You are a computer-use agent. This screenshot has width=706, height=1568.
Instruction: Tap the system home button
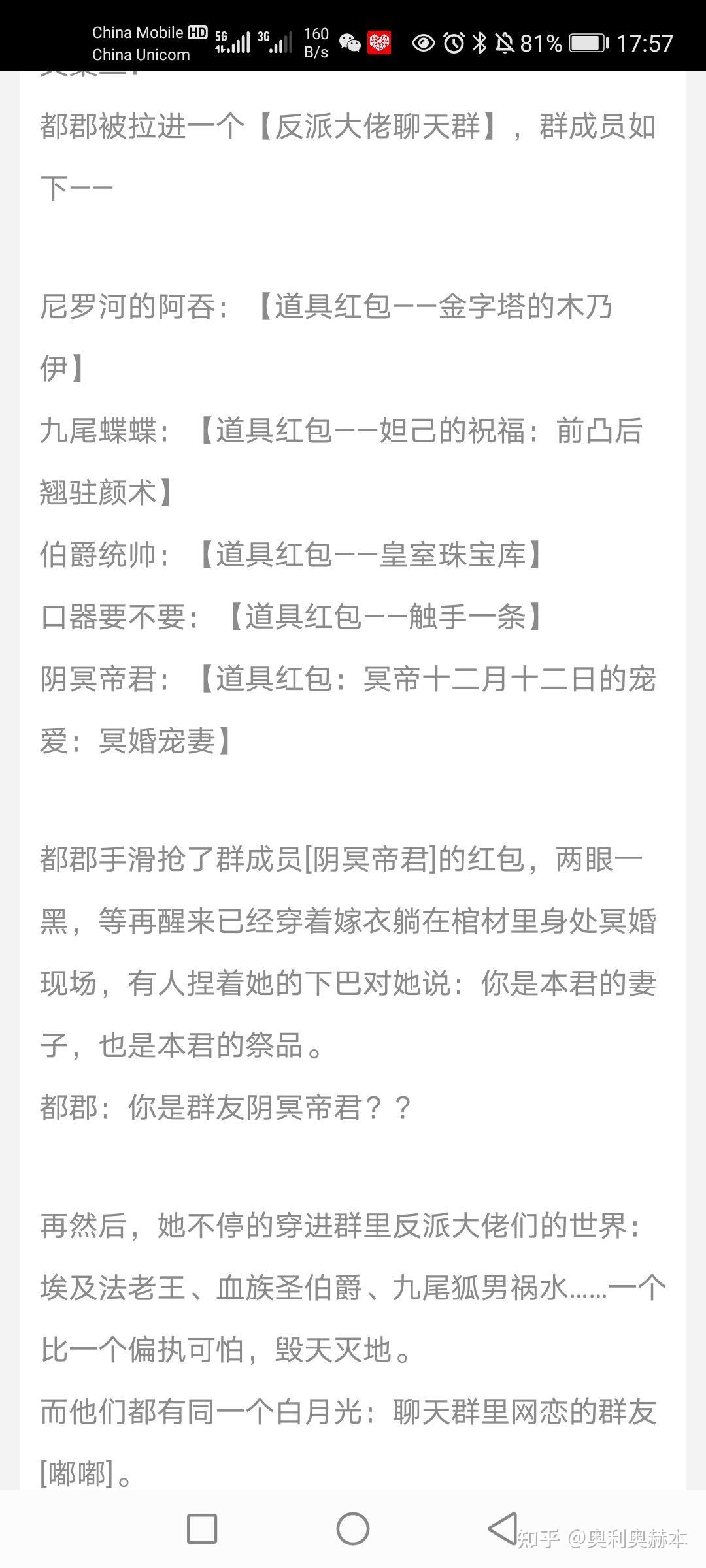[x=353, y=1529]
